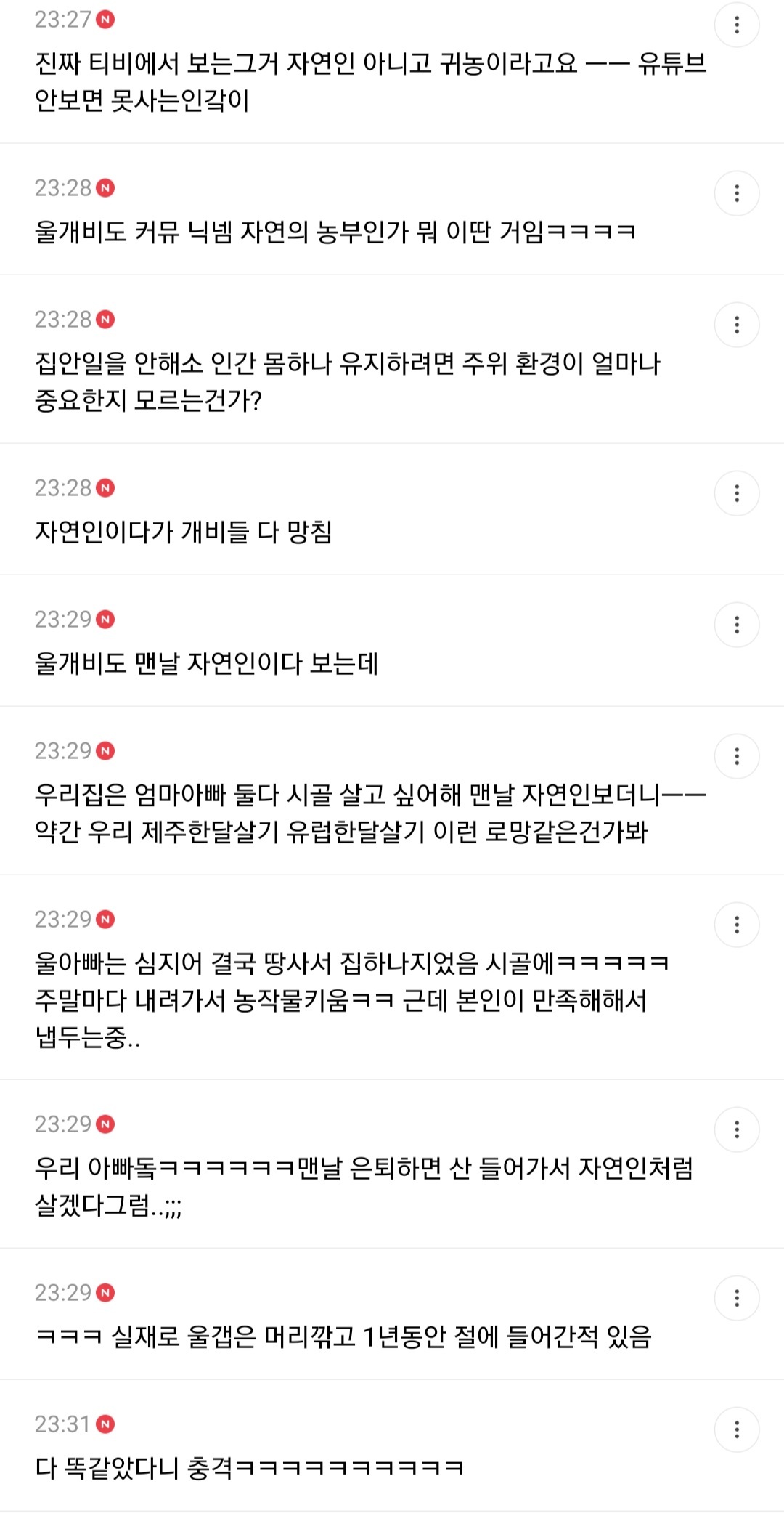Screen dimensions: 784x1513
Task: Tap more menu on '절에 들어간적 있음' comment
Action: coord(737,1298)
